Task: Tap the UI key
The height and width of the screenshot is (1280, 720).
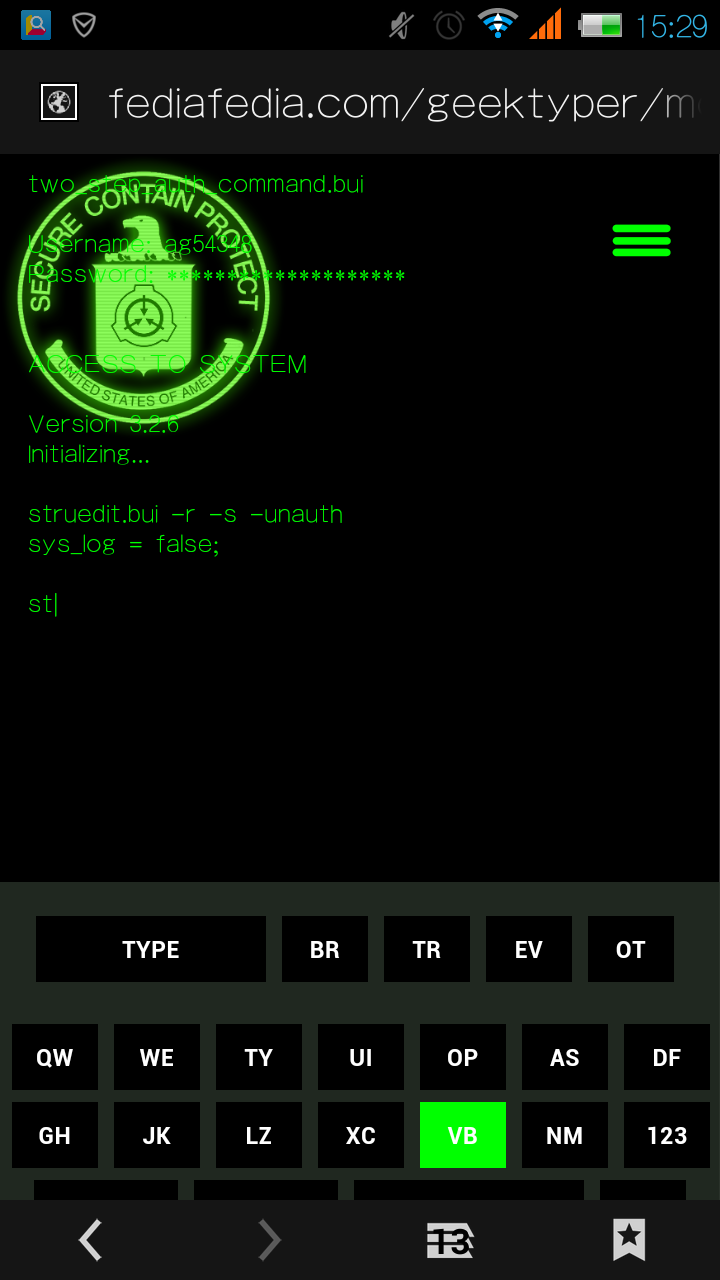Action: [x=361, y=1057]
